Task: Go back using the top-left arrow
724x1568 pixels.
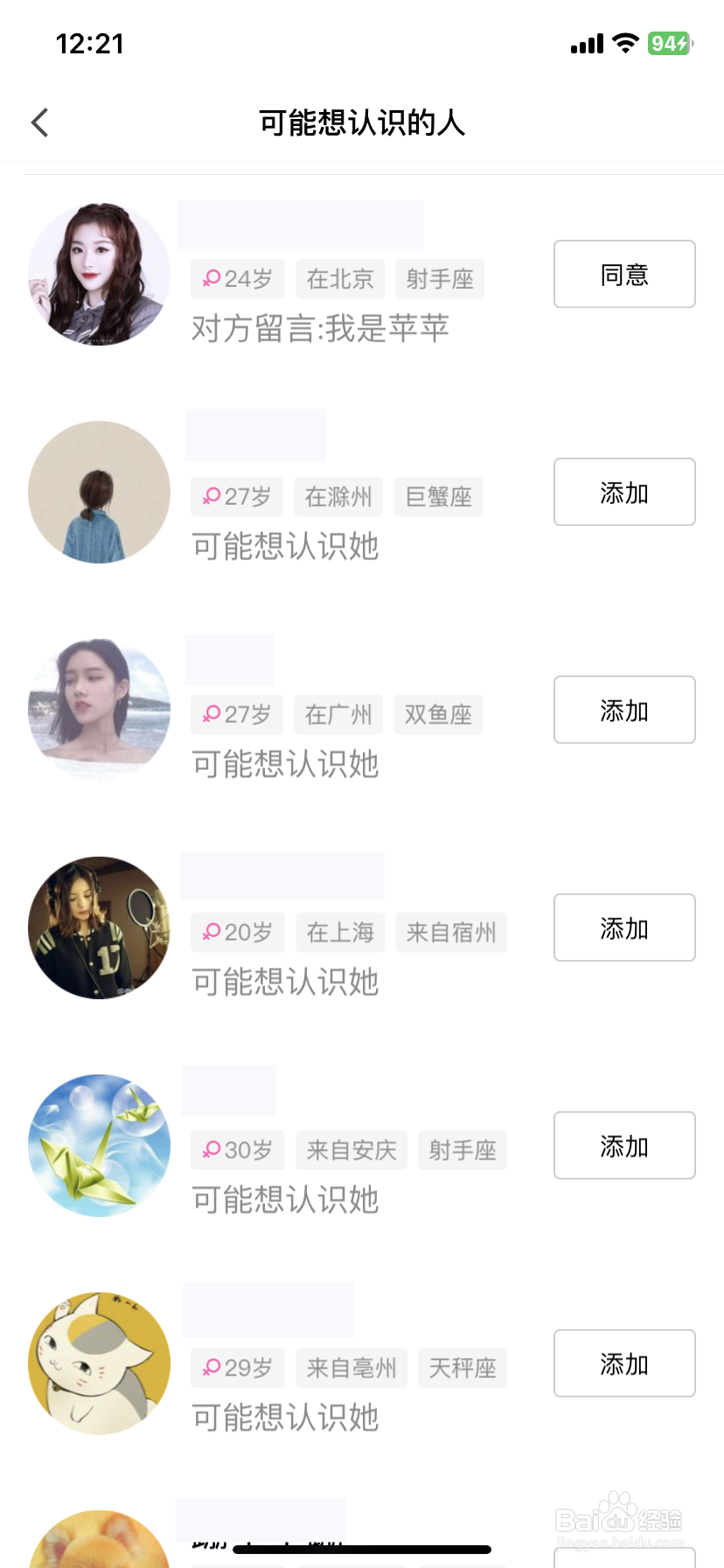Action: point(39,122)
